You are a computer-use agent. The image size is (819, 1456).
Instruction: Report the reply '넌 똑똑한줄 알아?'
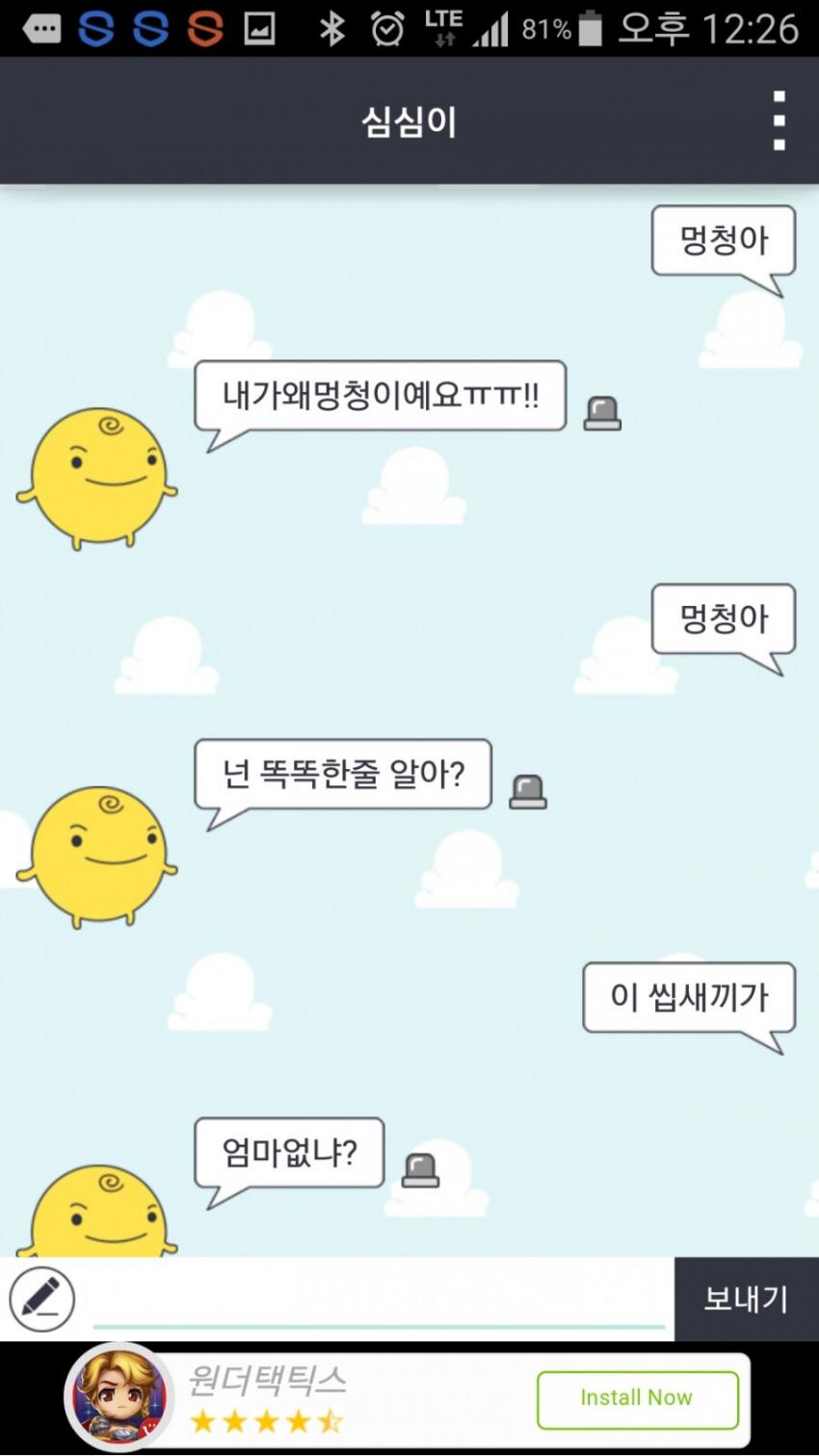(528, 792)
